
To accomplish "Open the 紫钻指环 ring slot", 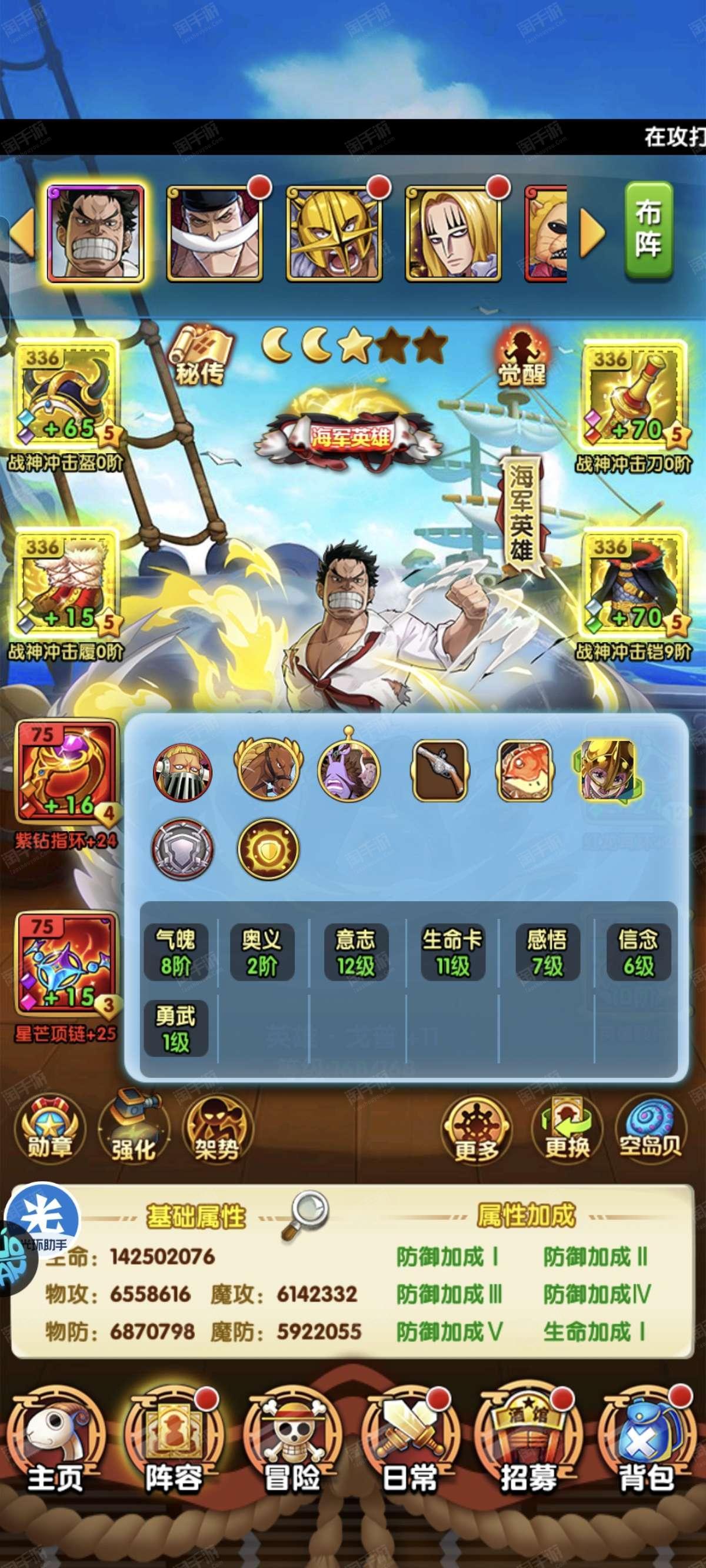I will 66,774.
